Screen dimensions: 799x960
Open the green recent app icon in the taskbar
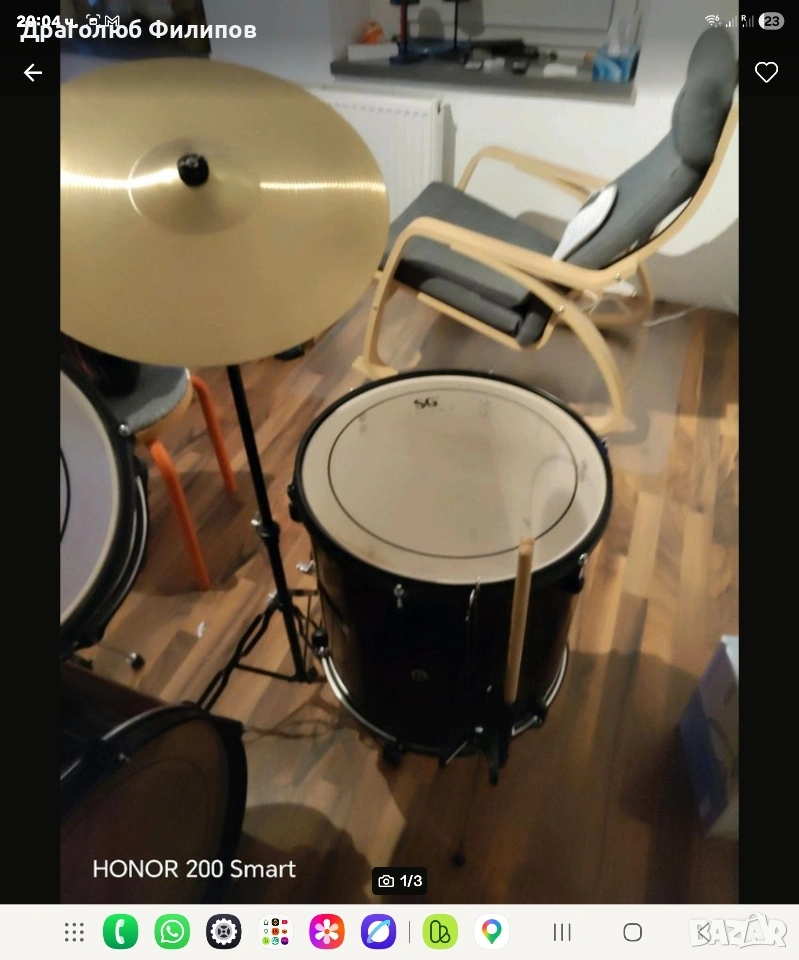(x=440, y=932)
